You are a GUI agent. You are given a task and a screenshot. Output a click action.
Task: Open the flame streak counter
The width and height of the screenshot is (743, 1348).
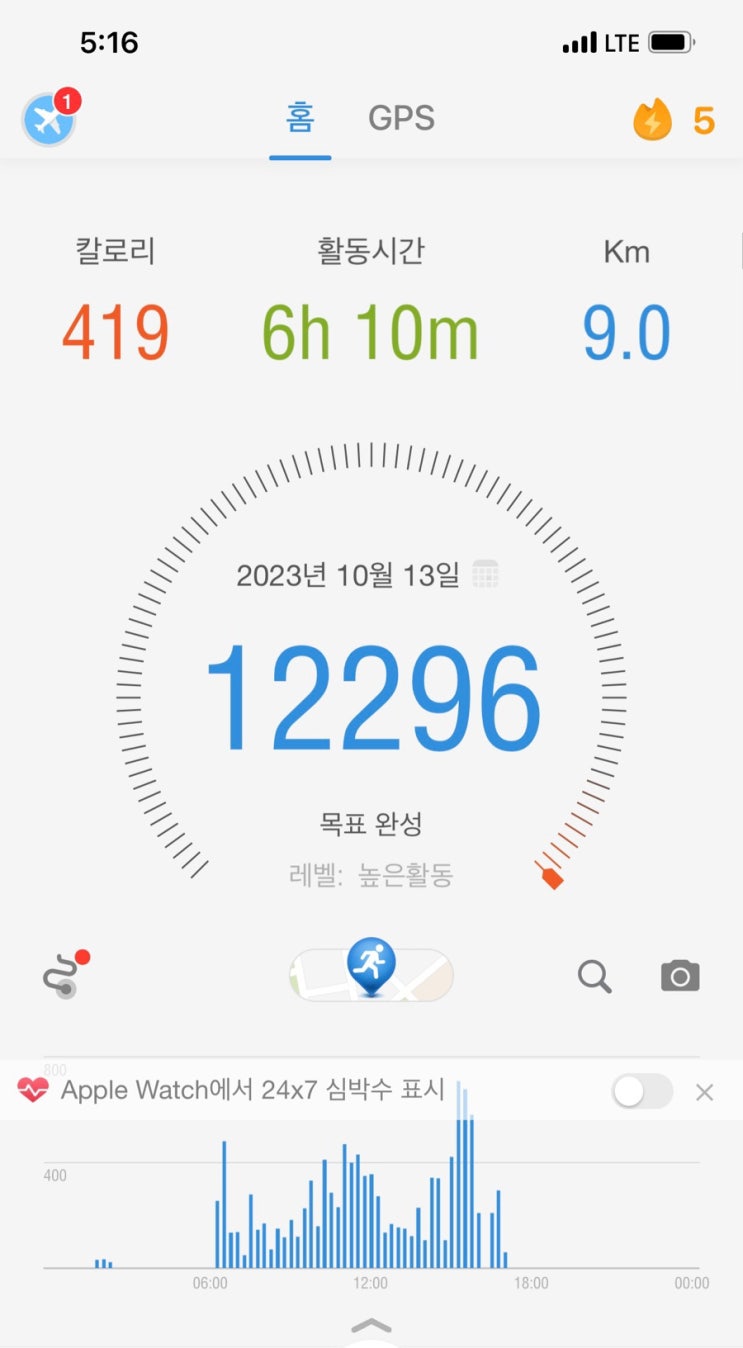click(673, 121)
